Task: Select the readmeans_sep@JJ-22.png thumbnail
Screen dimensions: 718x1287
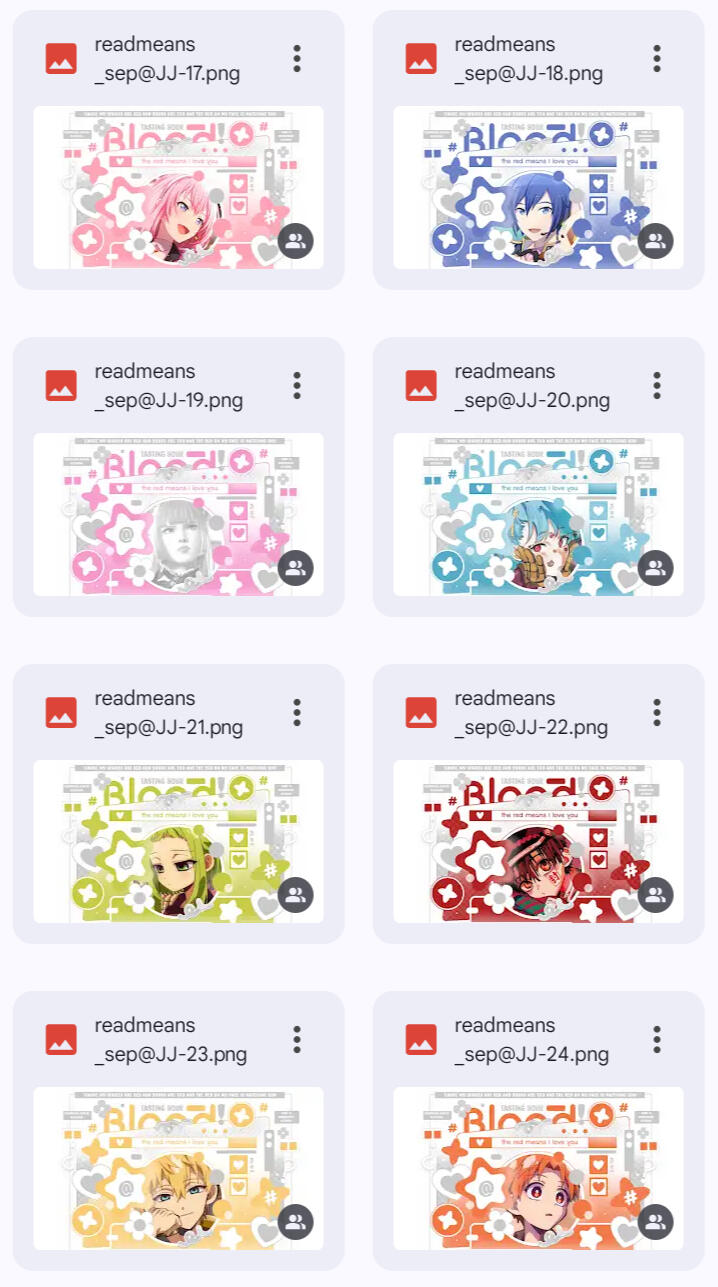Action: [x=538, y=841]
